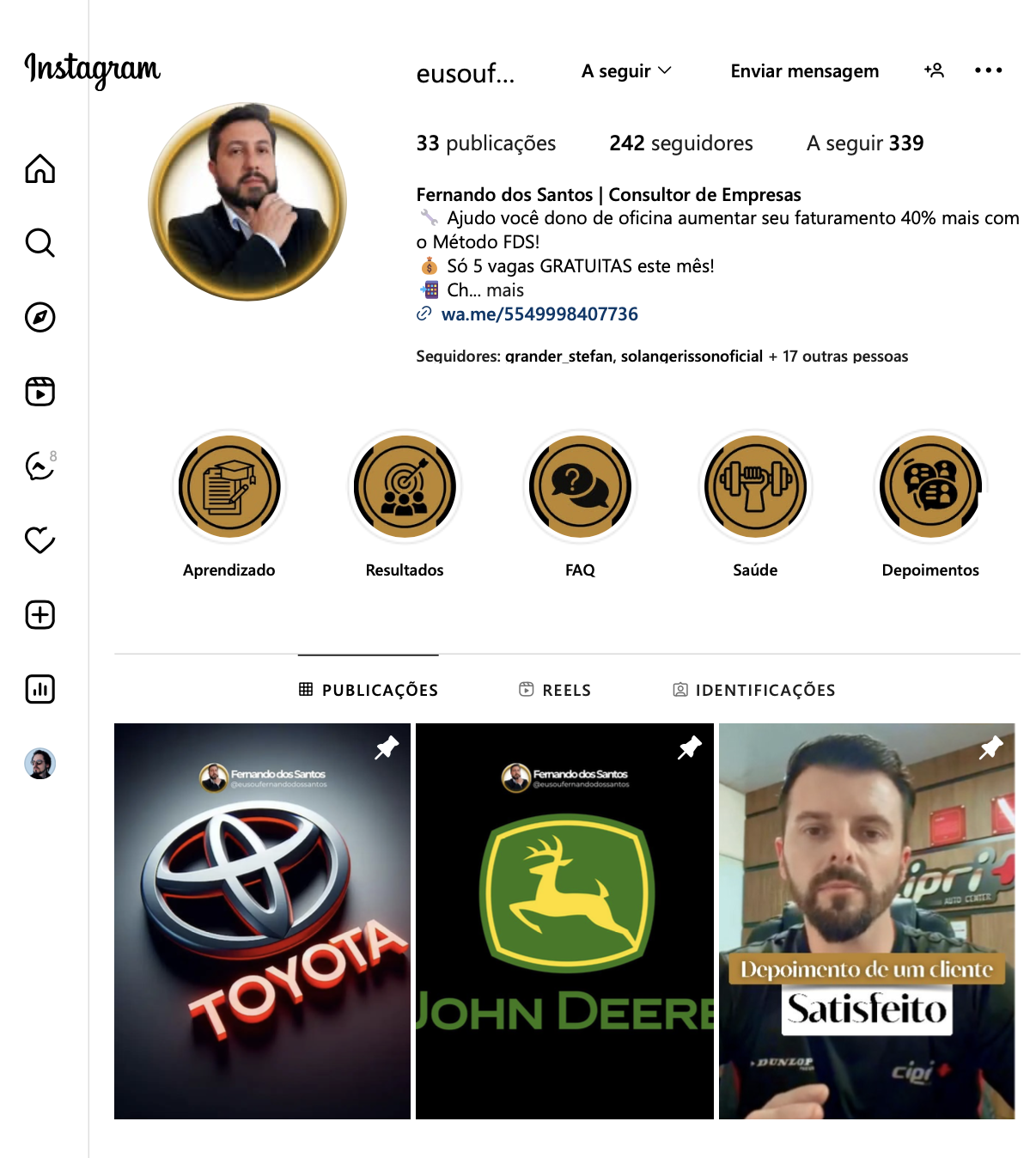1036x1158 pixels.
Task: Expand the A seguir dropdown
Action: point(626,71)
